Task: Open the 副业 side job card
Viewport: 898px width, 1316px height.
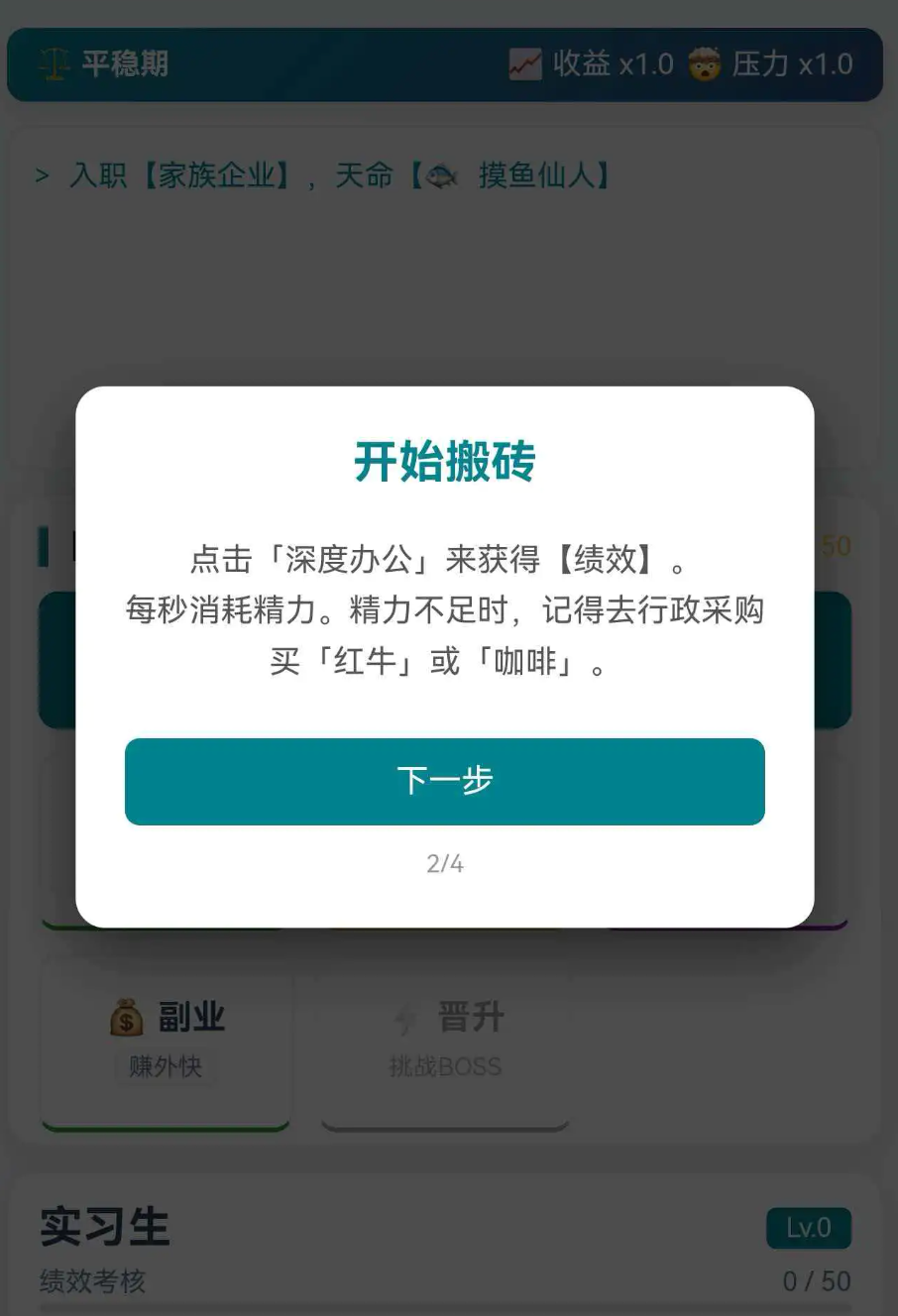Action: (x=166, y=1041)
